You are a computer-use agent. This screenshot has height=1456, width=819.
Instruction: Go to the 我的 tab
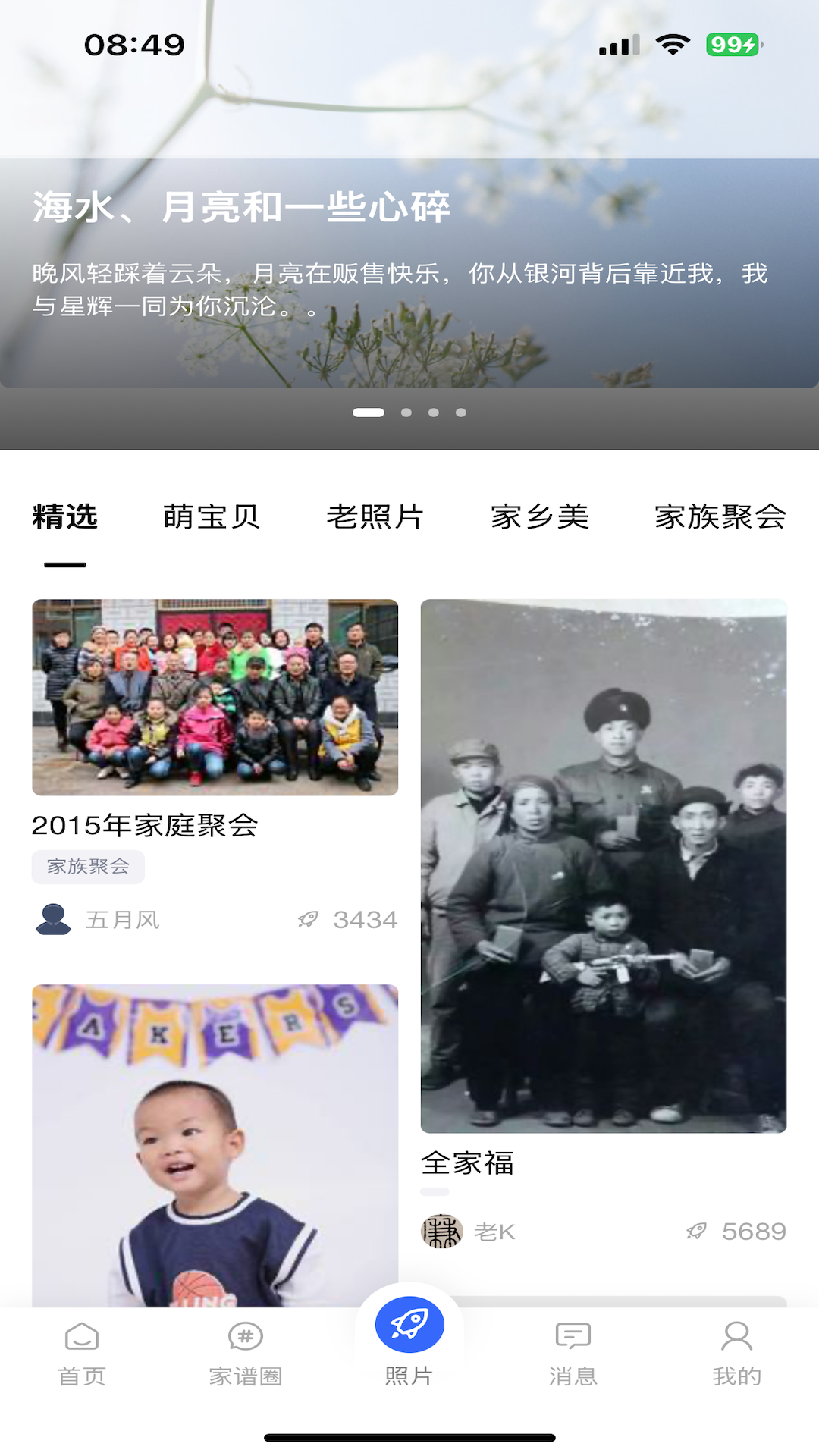tap(736, 1354)
